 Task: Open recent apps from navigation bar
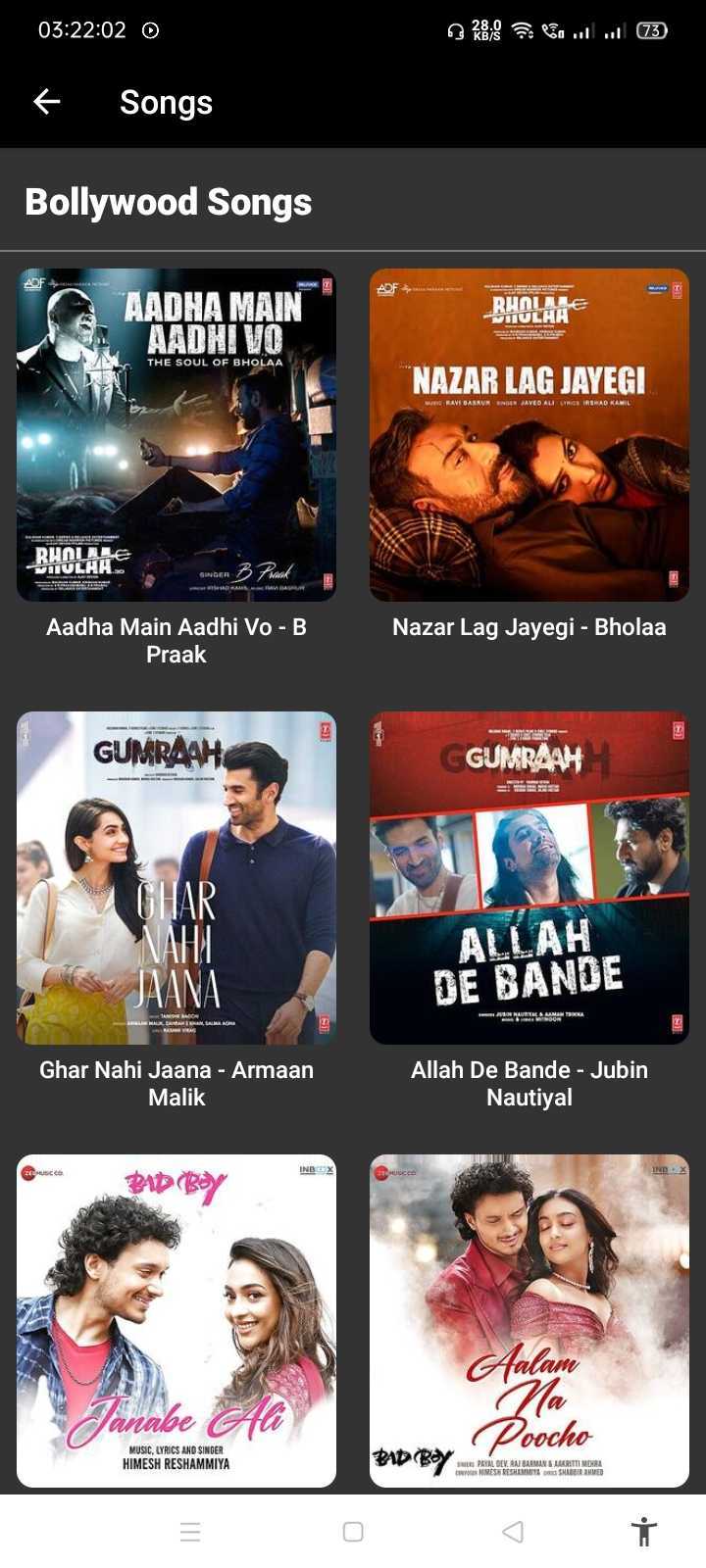coord(190,1532)
